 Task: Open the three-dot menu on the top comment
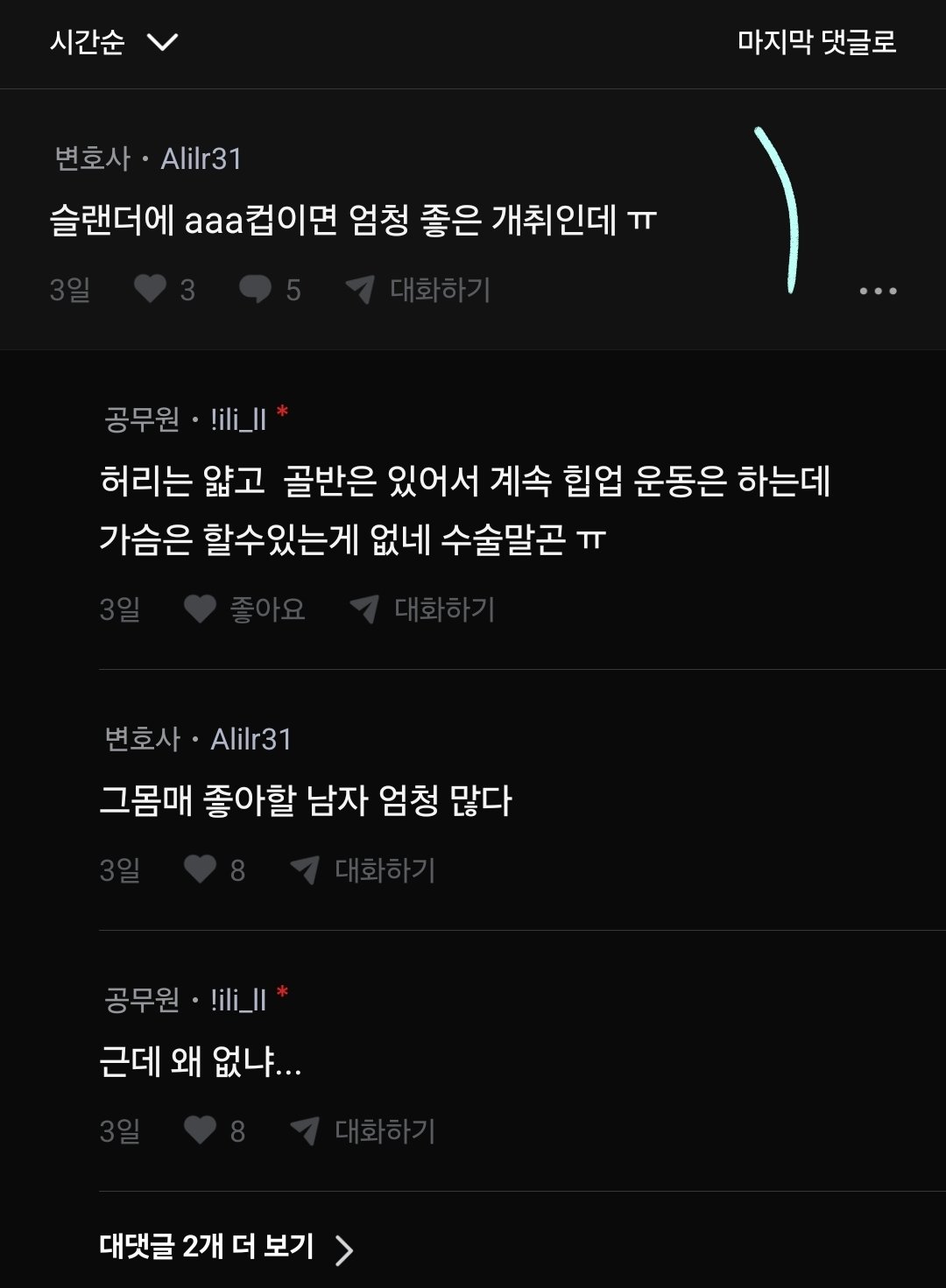[x=878, y=291]
